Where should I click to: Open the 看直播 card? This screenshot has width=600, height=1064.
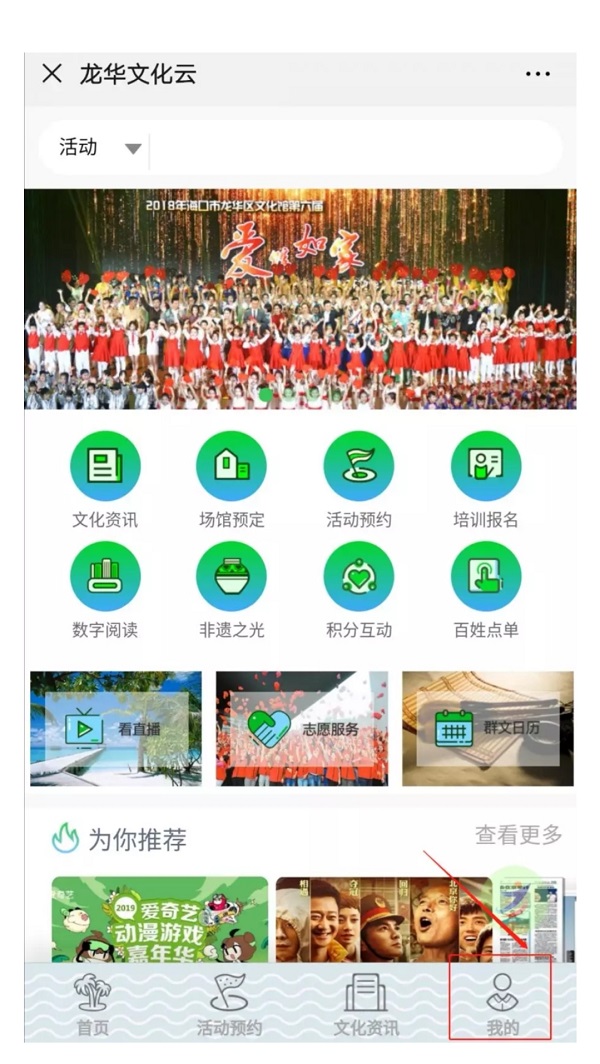[116, 728]
